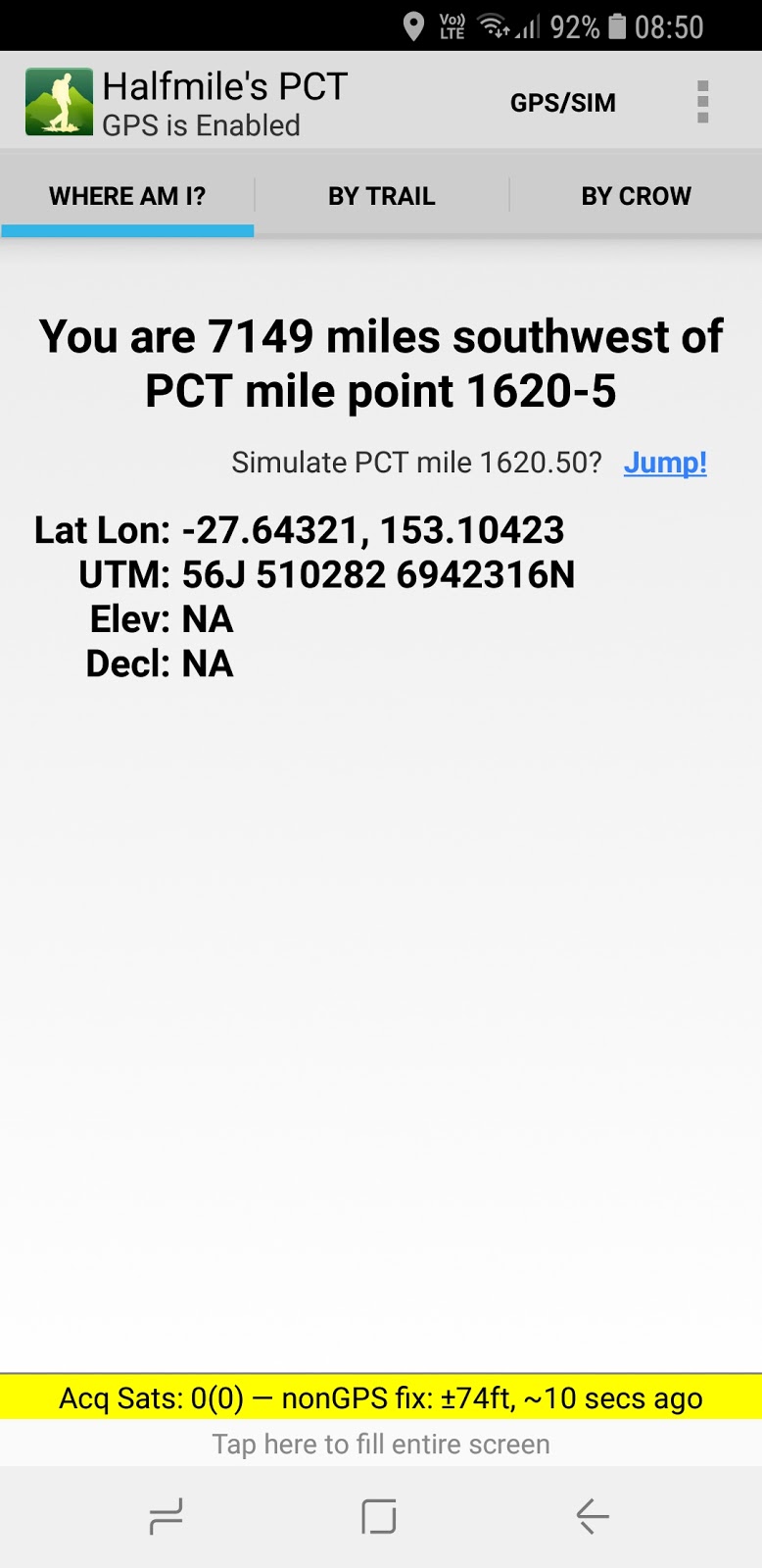762x1568 pixels.
Task: Open recent apps from navigation bar
Action: (x=166, y=1516)
